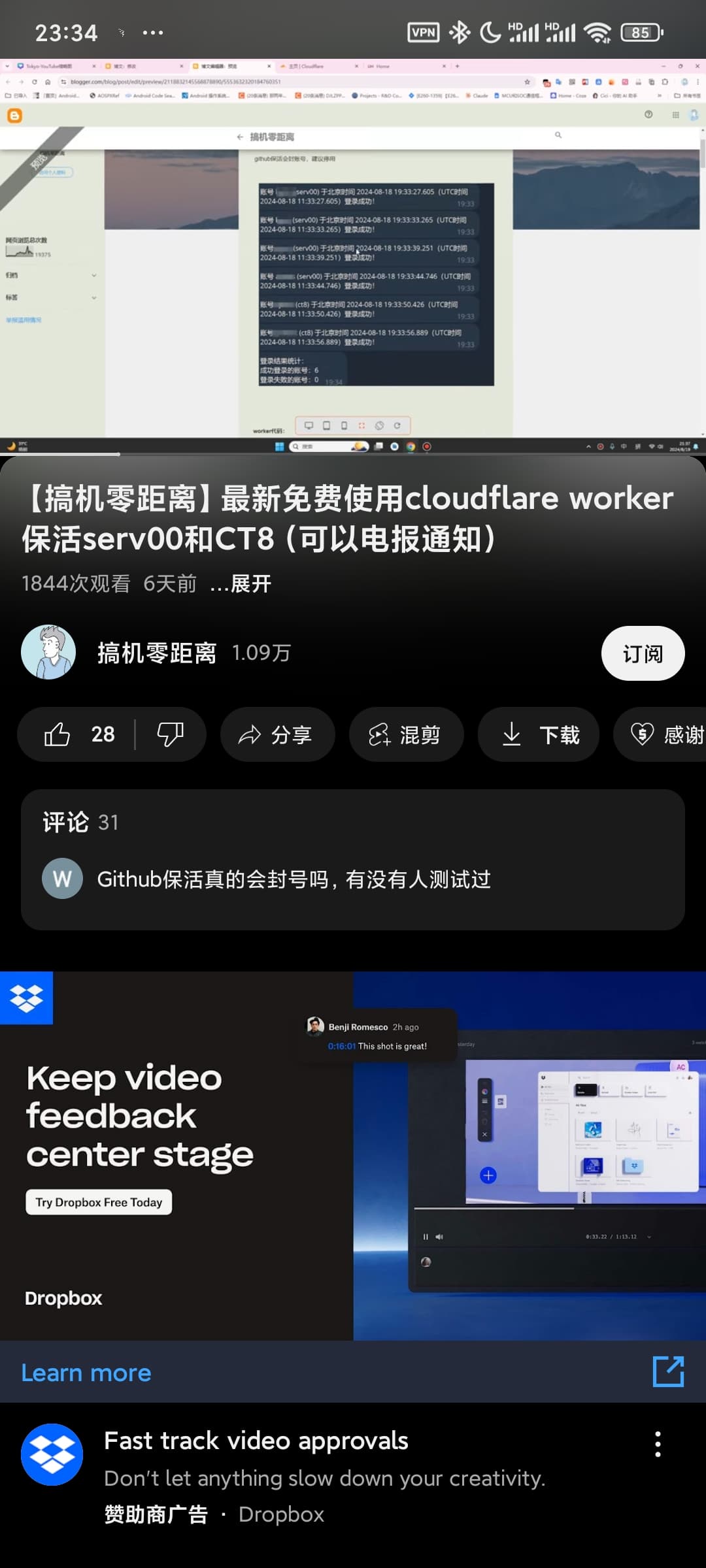Open the 搞机零距离 channel avatar
706x1568 pixels.
pos(48,652)
